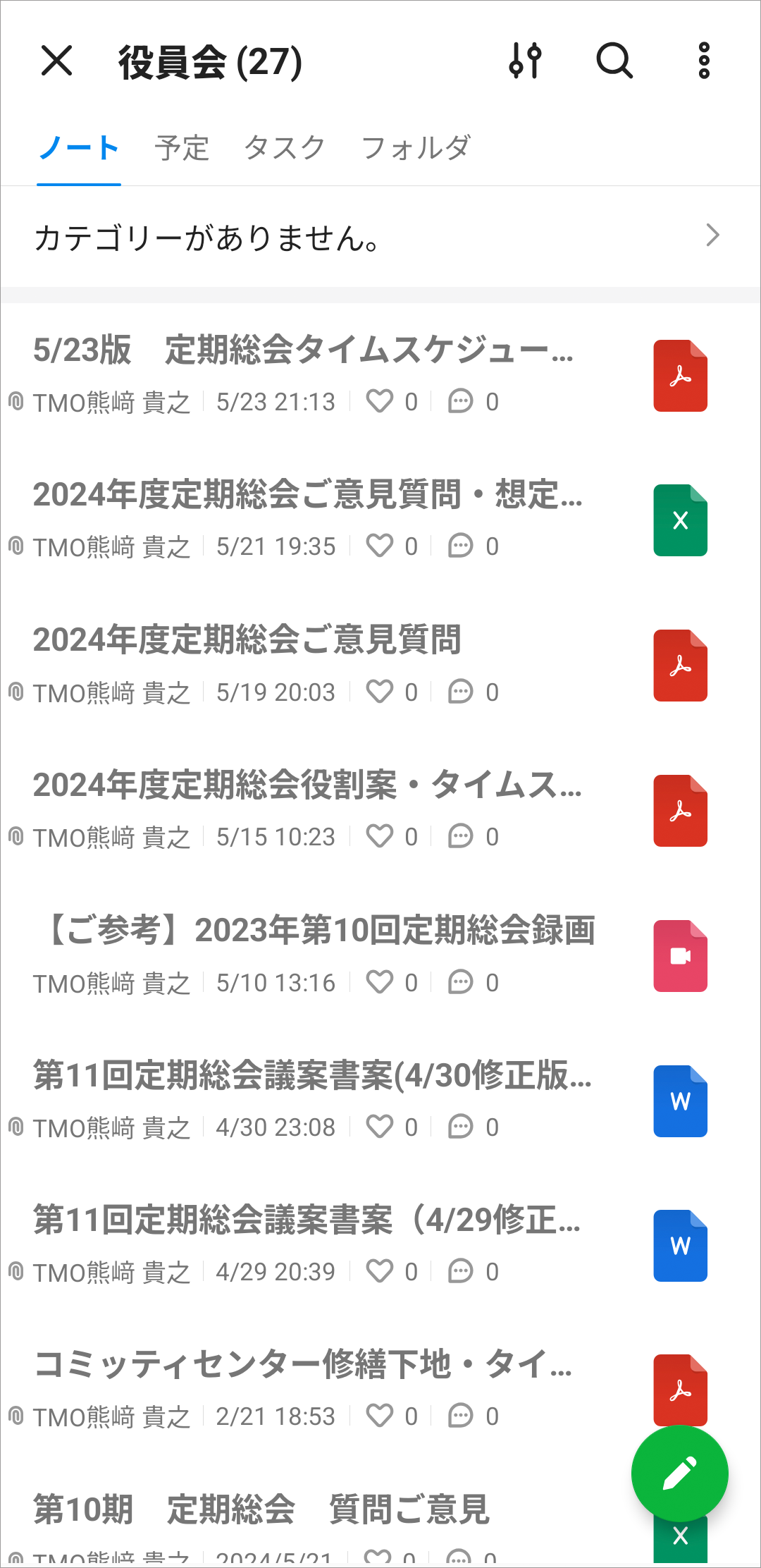
Task: Compose a new note with the pencil button
Action: pyautogui.click(x=679, y=1474)
